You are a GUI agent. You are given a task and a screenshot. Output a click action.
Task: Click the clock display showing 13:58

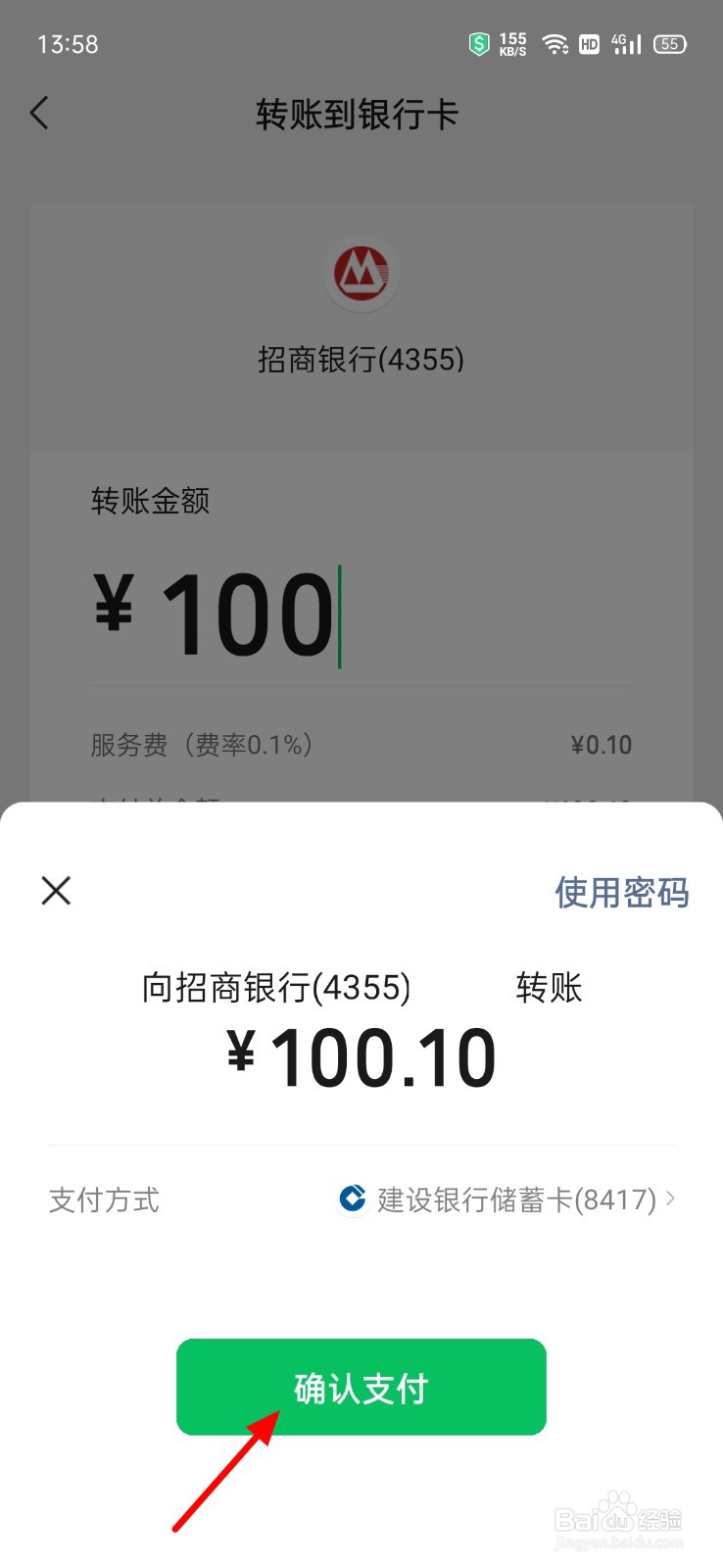[x=67, y=43]
